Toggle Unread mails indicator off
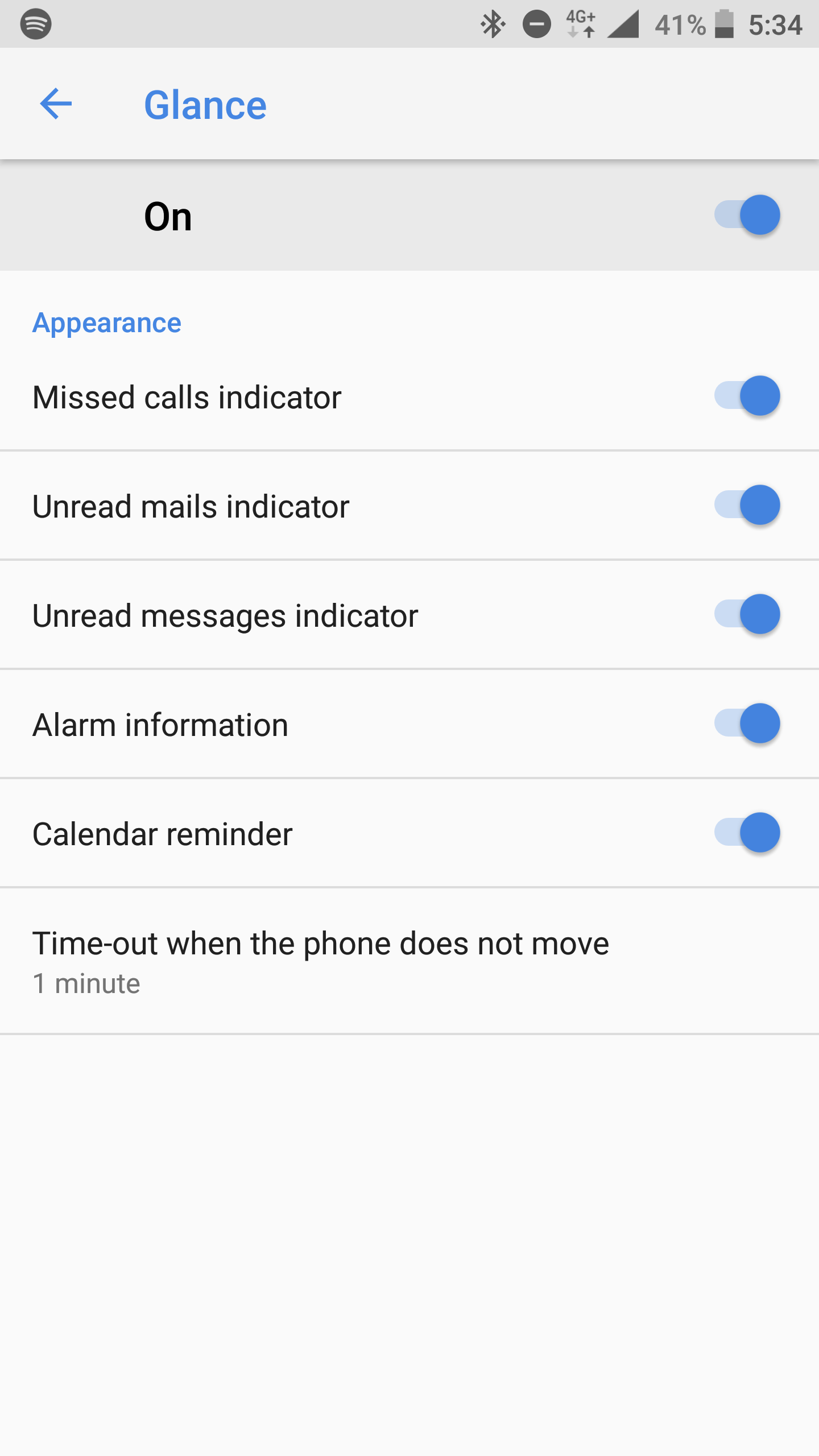Screen dimensions: 819x1456 [747, 505]
